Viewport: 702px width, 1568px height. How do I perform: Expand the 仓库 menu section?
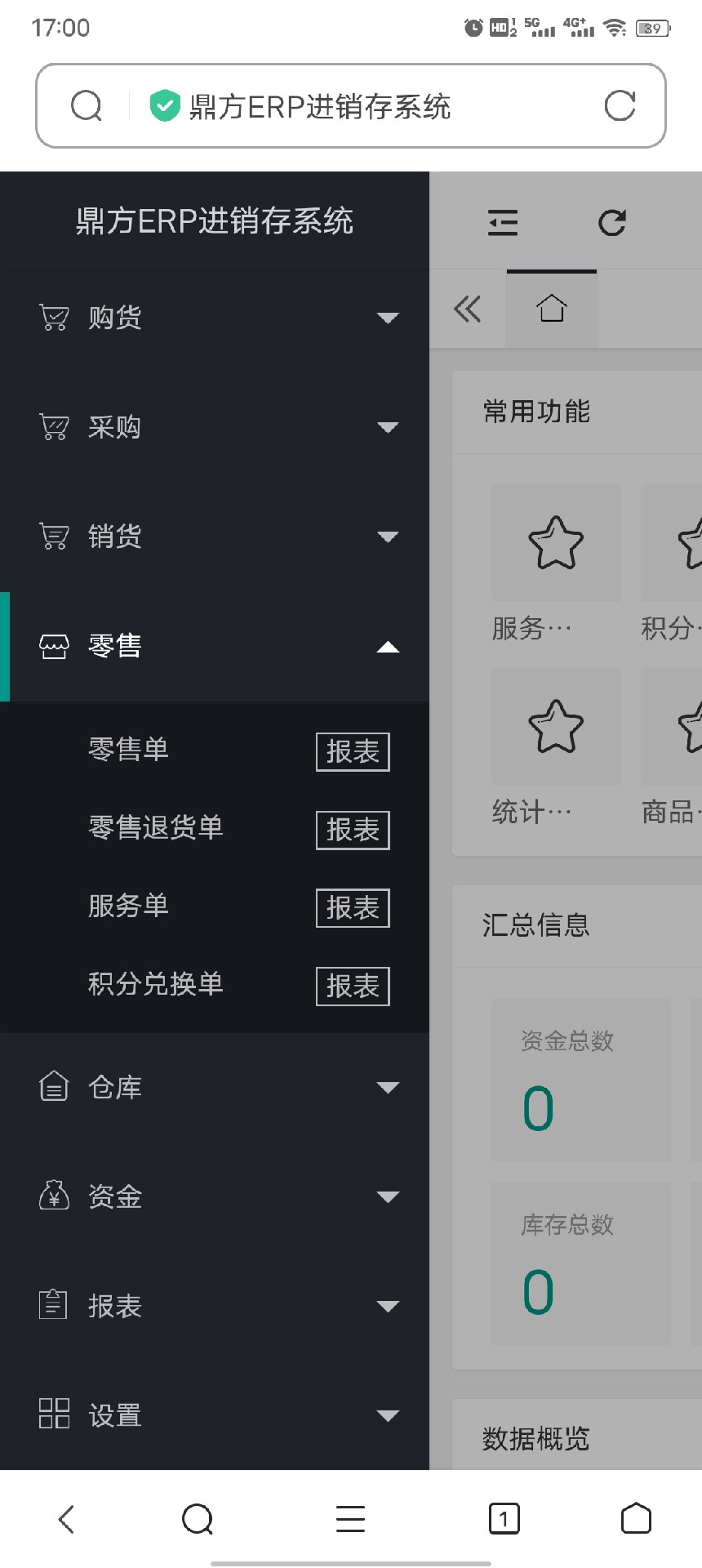(214, 1087)
